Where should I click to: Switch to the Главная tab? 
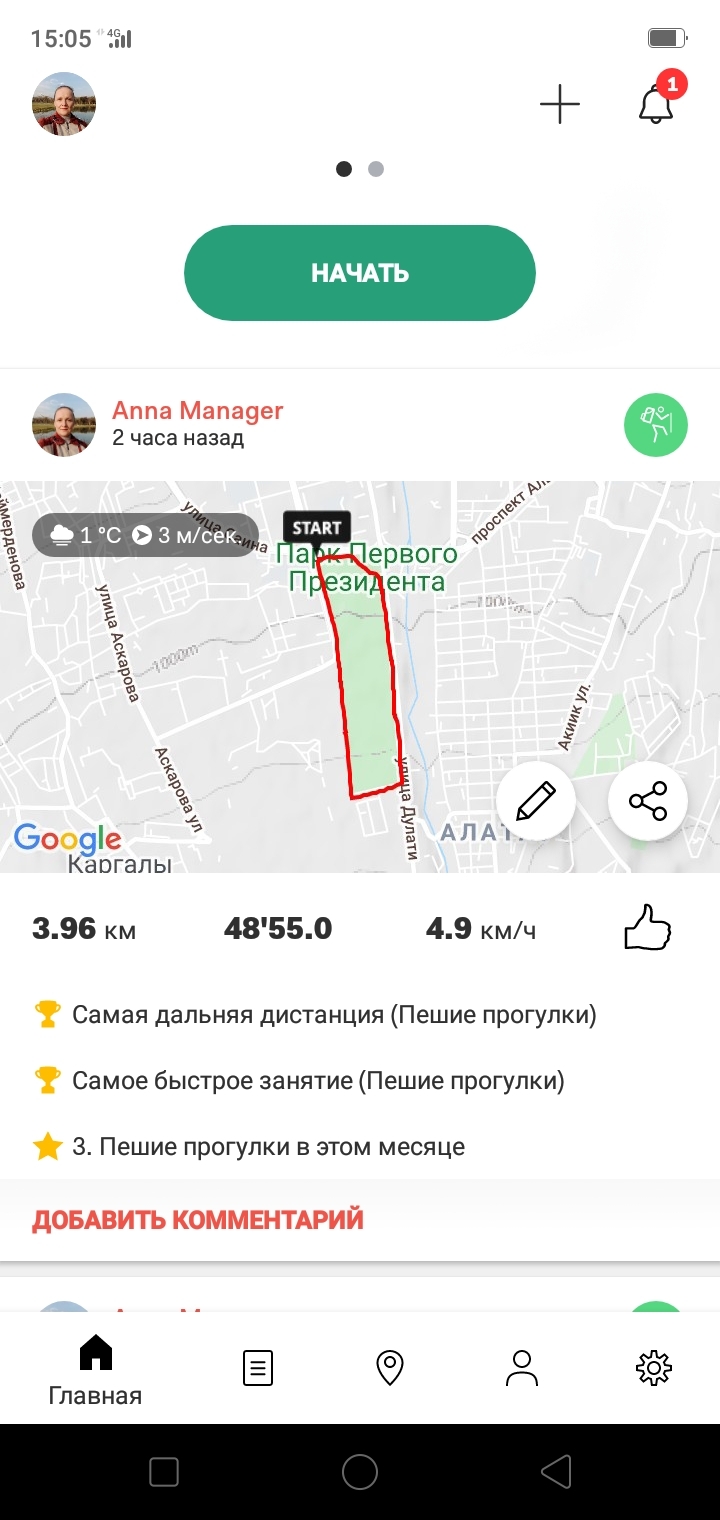[96, 1370]
